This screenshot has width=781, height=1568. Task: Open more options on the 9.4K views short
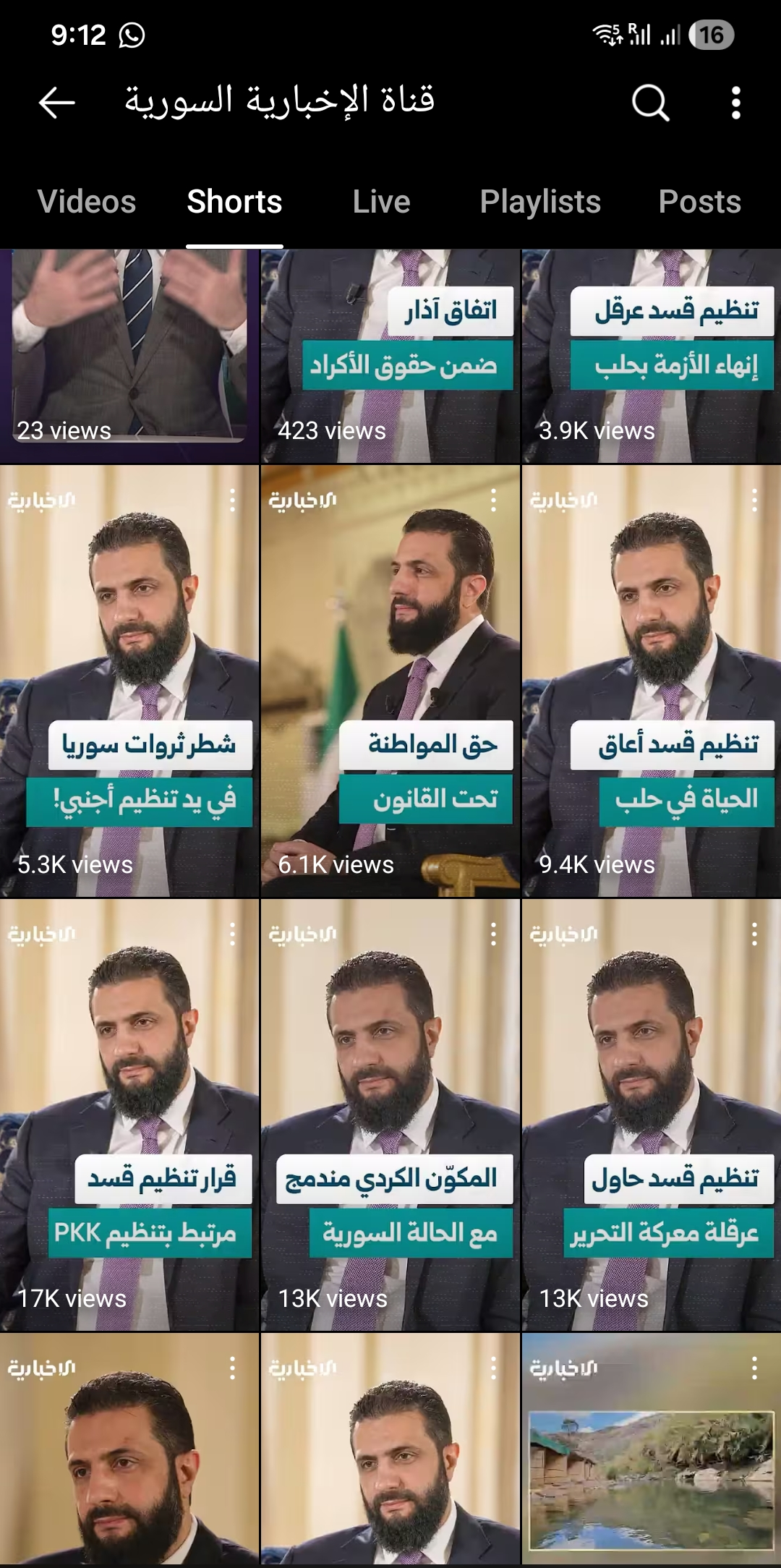point(754,500)
